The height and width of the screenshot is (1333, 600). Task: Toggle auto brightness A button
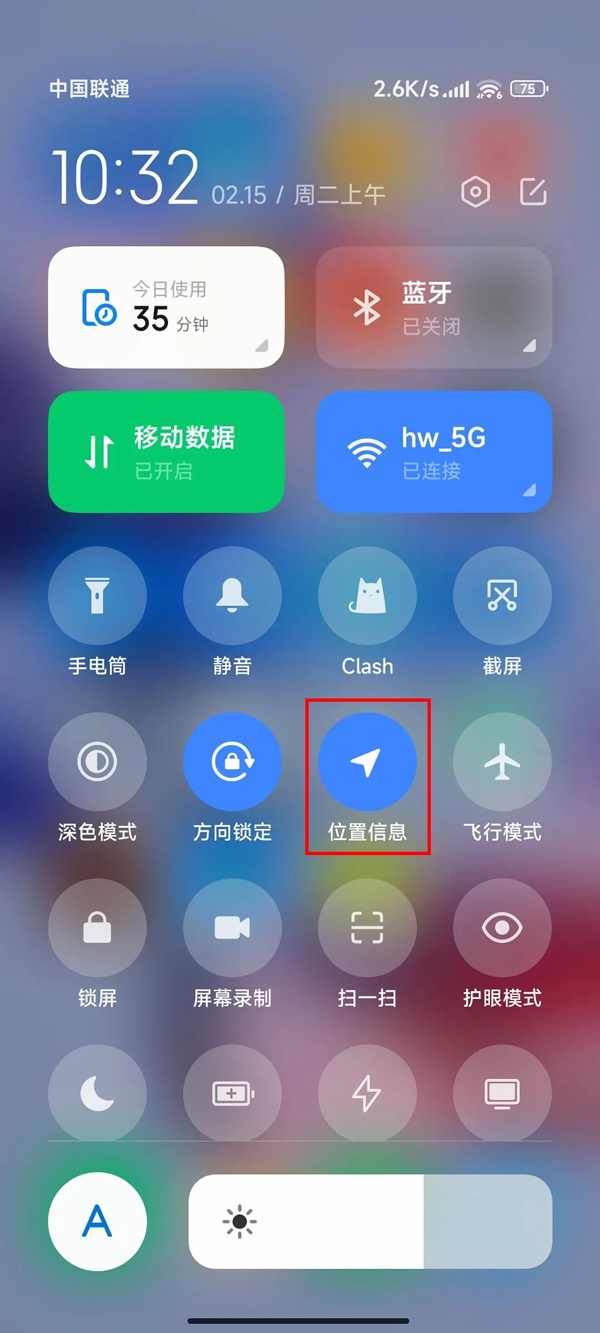[97, 1221]
